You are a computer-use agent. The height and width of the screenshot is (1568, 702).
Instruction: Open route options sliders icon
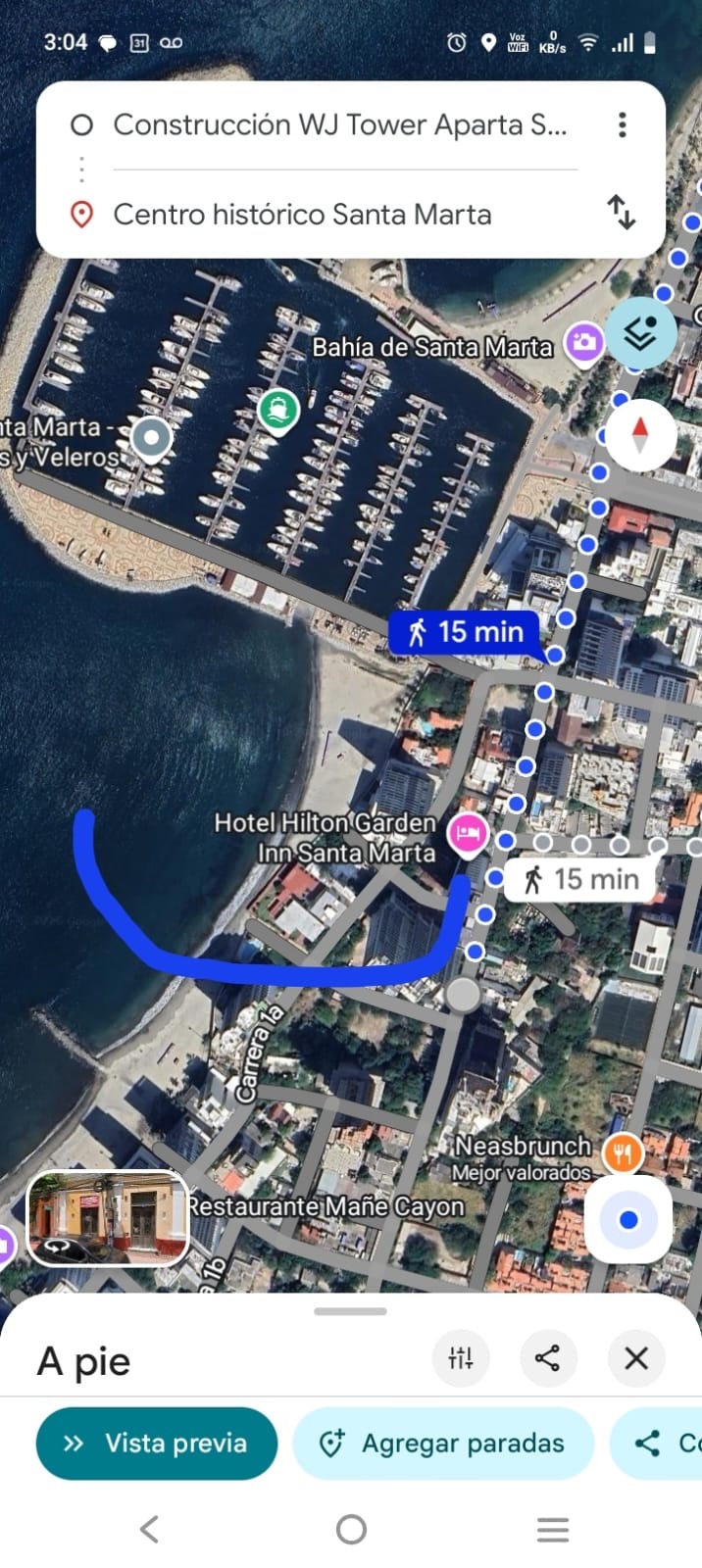click(x=461, y=1358)
